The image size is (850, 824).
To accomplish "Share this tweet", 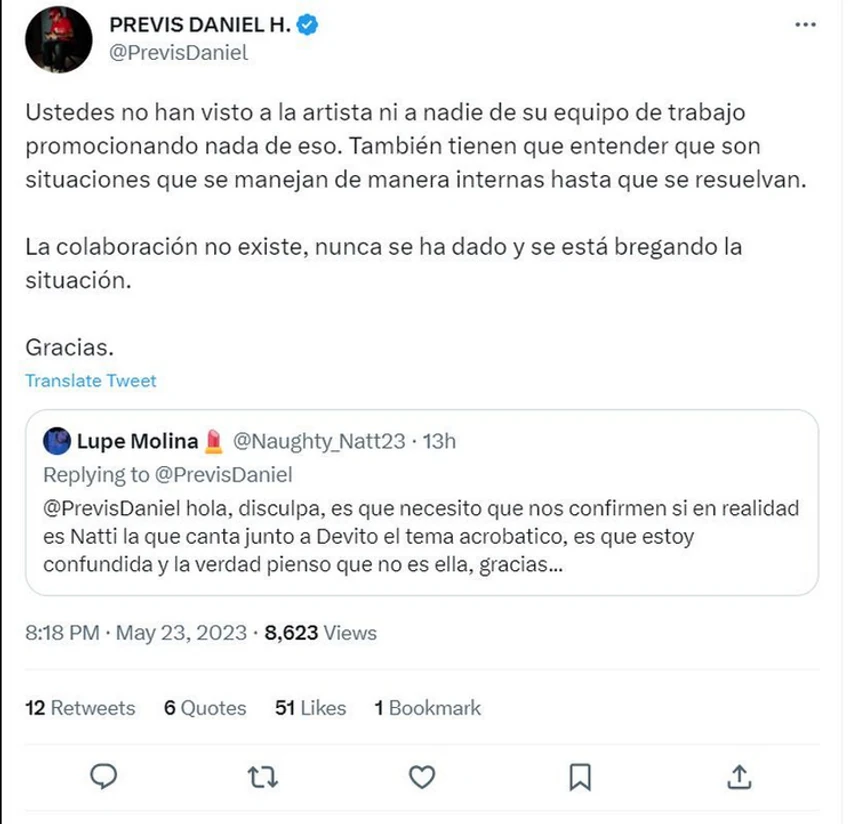I will coord(738,776).
